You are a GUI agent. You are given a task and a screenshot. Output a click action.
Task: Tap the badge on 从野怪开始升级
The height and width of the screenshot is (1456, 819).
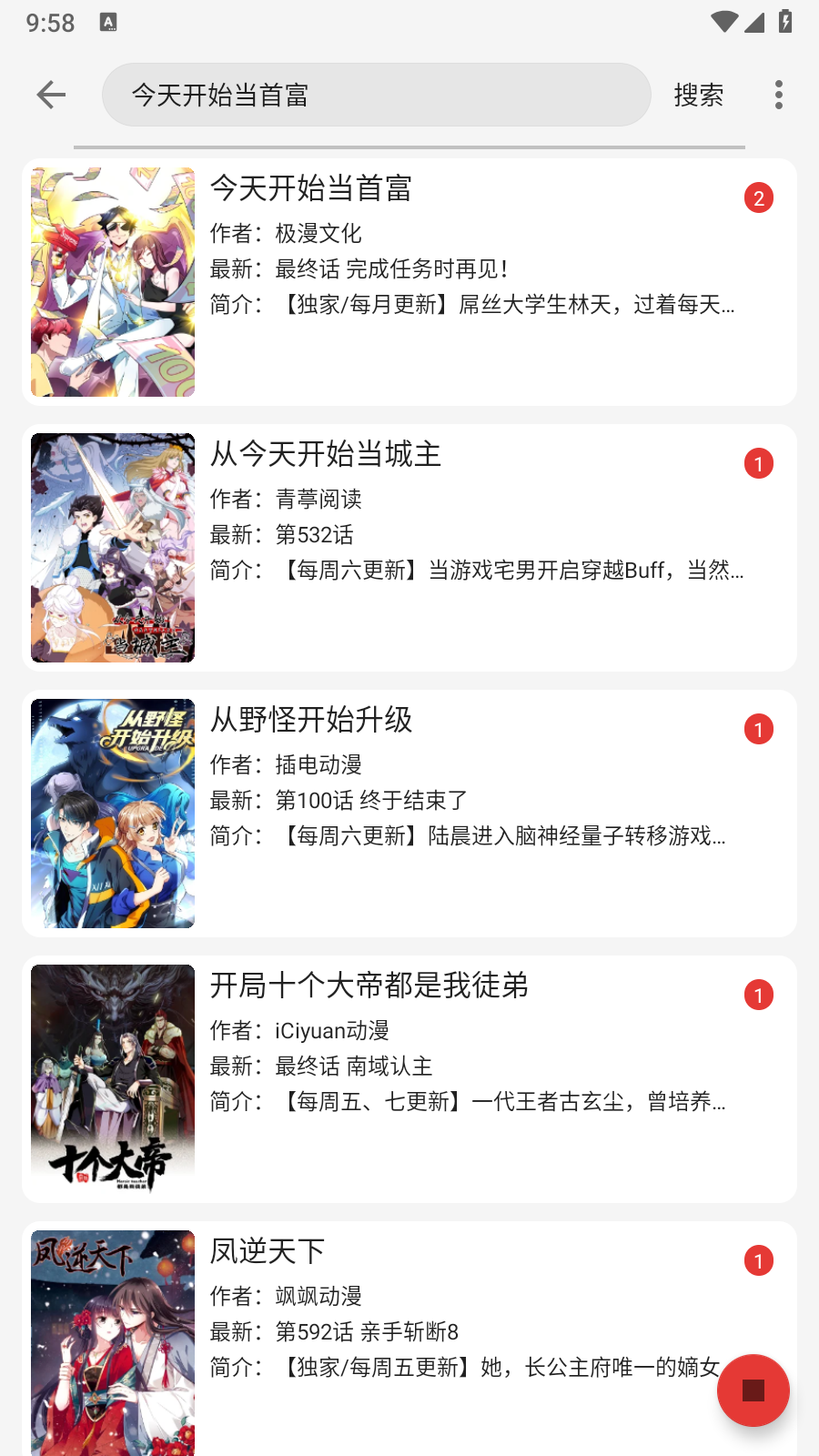point(759,728)
